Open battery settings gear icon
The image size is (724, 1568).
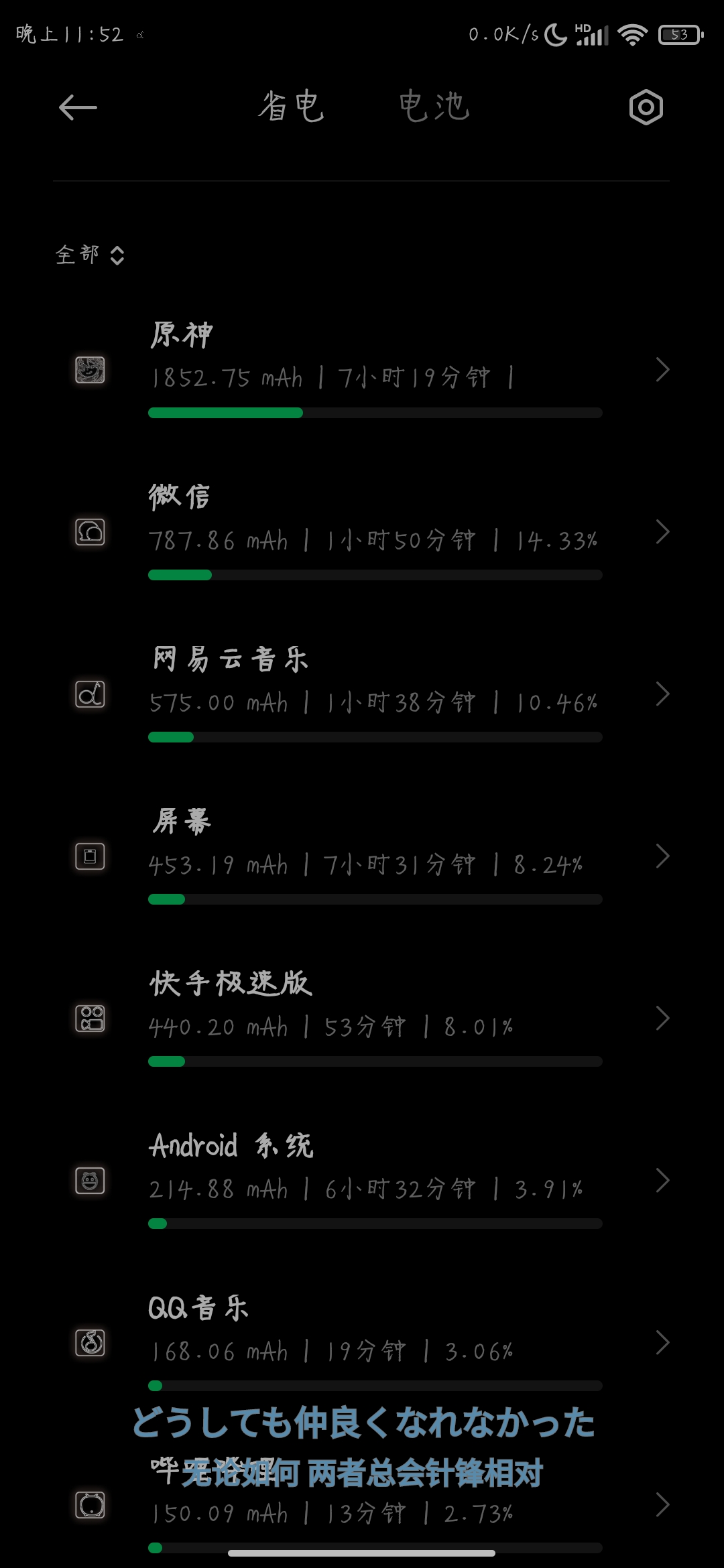646,107
